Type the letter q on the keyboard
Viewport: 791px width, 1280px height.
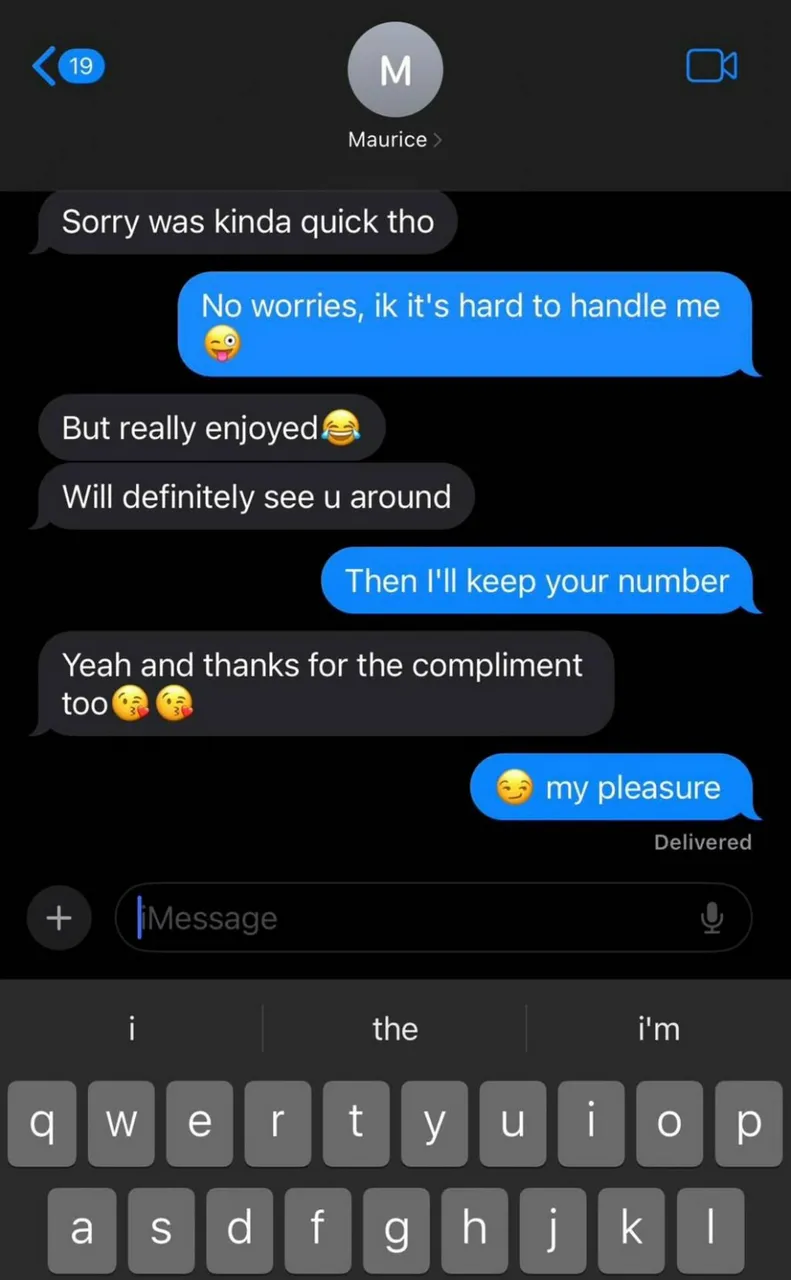click(42, 1124)
